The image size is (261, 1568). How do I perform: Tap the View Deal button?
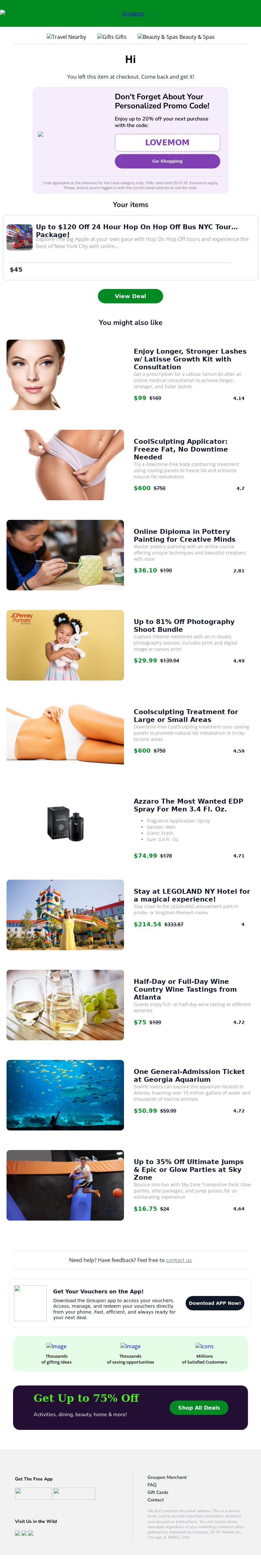click(130, 296)
